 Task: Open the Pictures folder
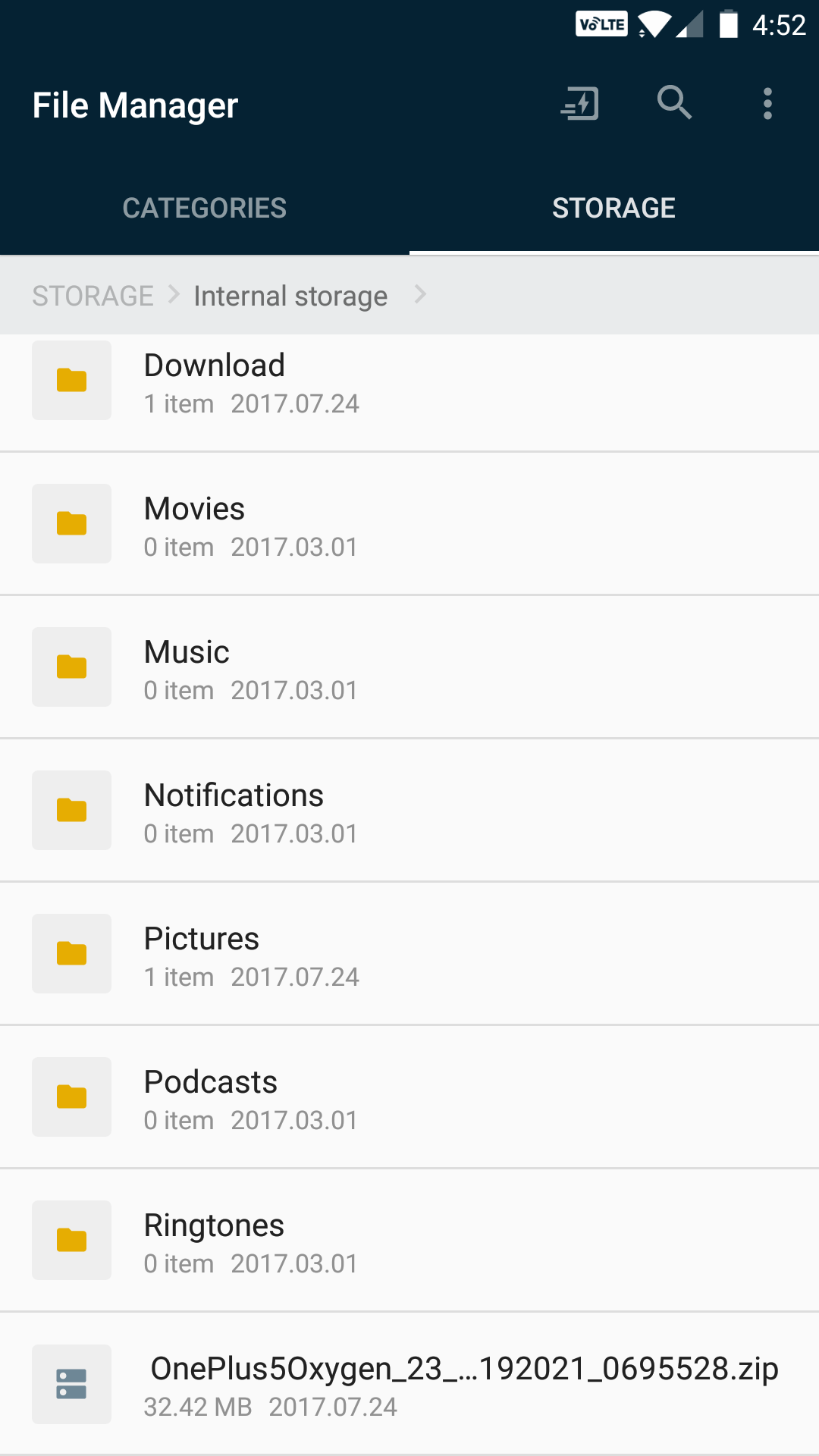click(409, 954)
